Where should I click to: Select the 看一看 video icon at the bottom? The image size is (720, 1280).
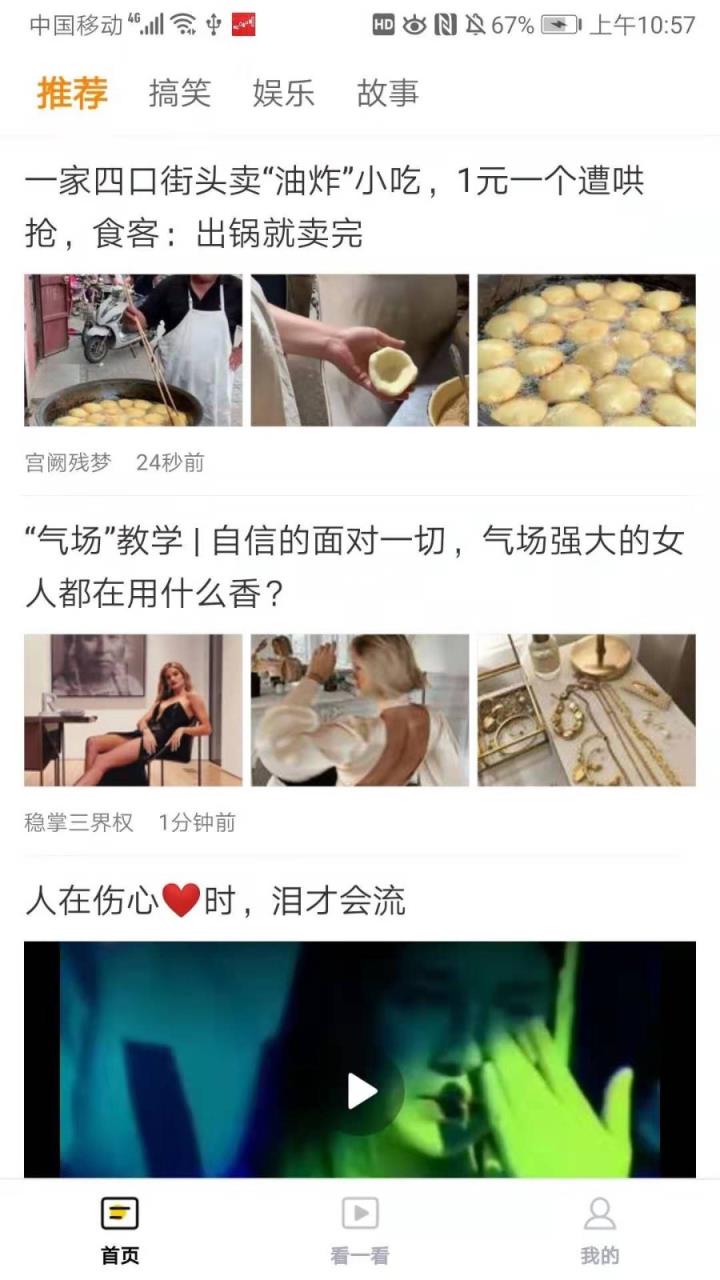point(359,1213)
